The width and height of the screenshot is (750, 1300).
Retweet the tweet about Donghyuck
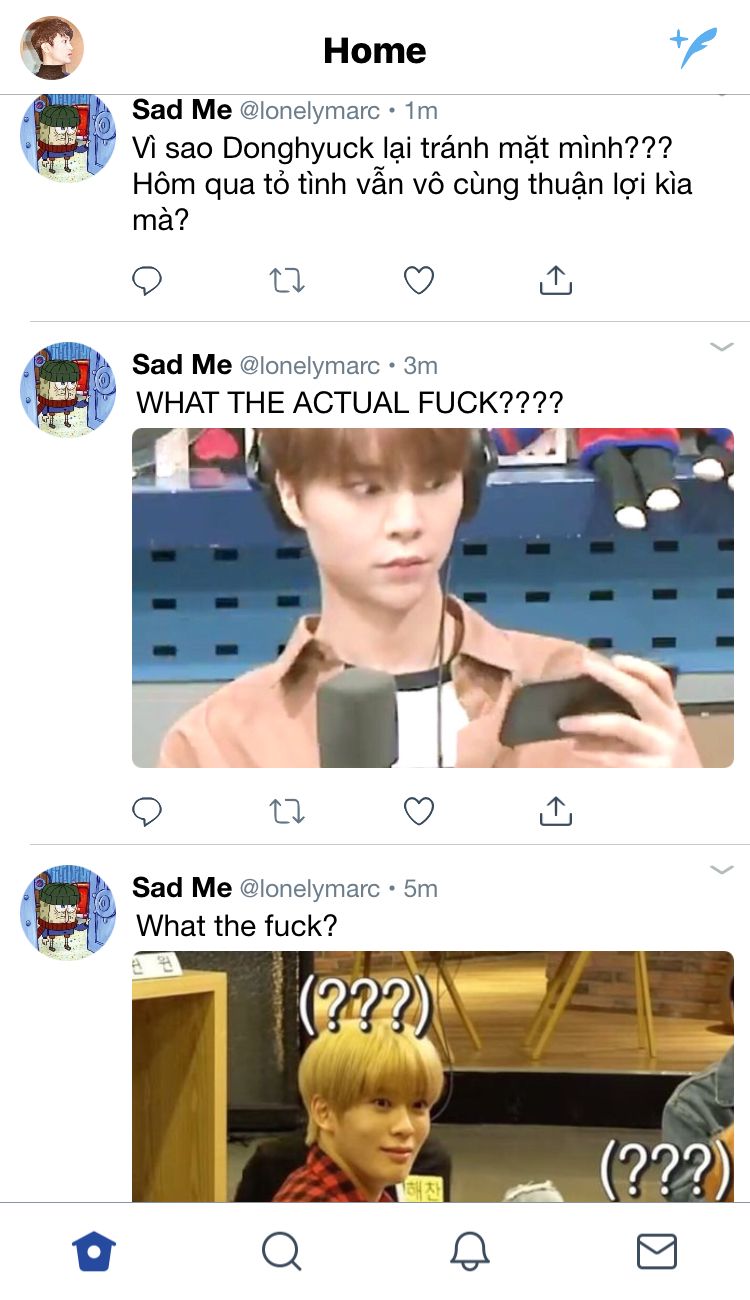coord(287,282)
